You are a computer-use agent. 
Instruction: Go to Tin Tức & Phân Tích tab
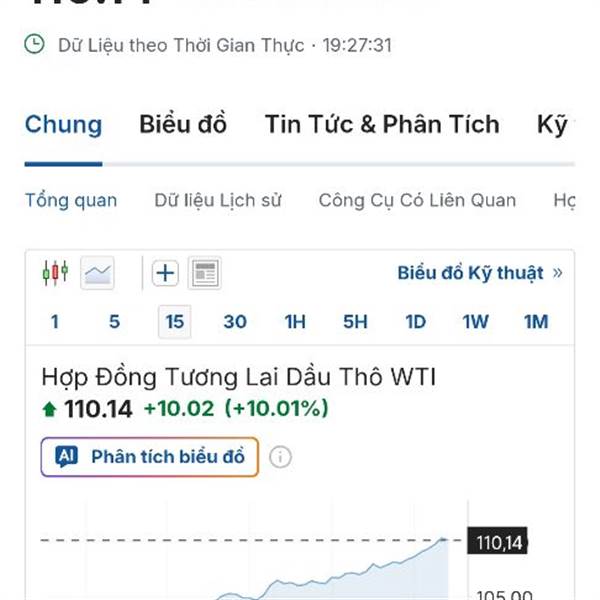pyautogui.click(x=381, y=125)
